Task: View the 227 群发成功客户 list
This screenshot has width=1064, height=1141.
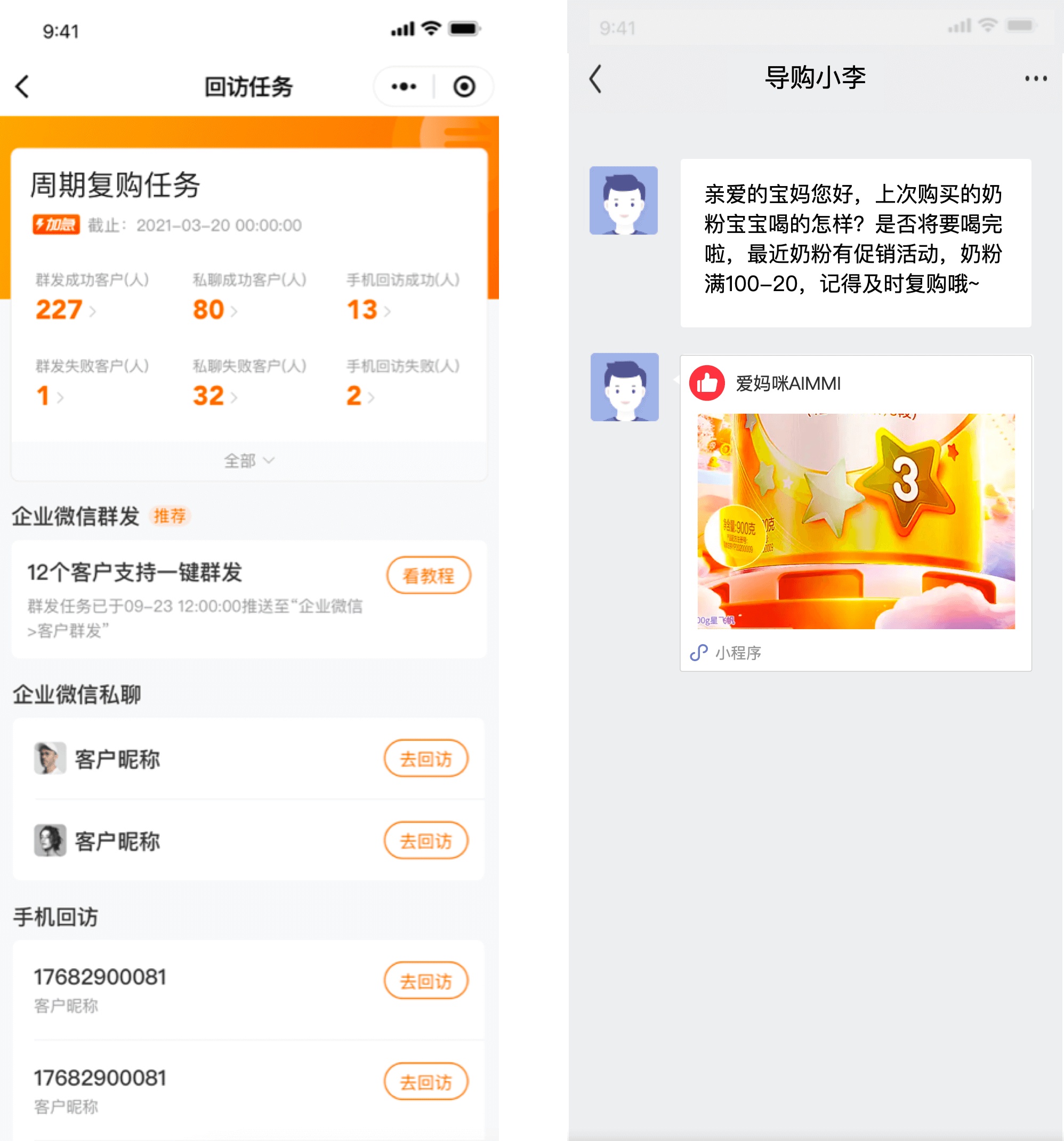Action: point(65,310)
